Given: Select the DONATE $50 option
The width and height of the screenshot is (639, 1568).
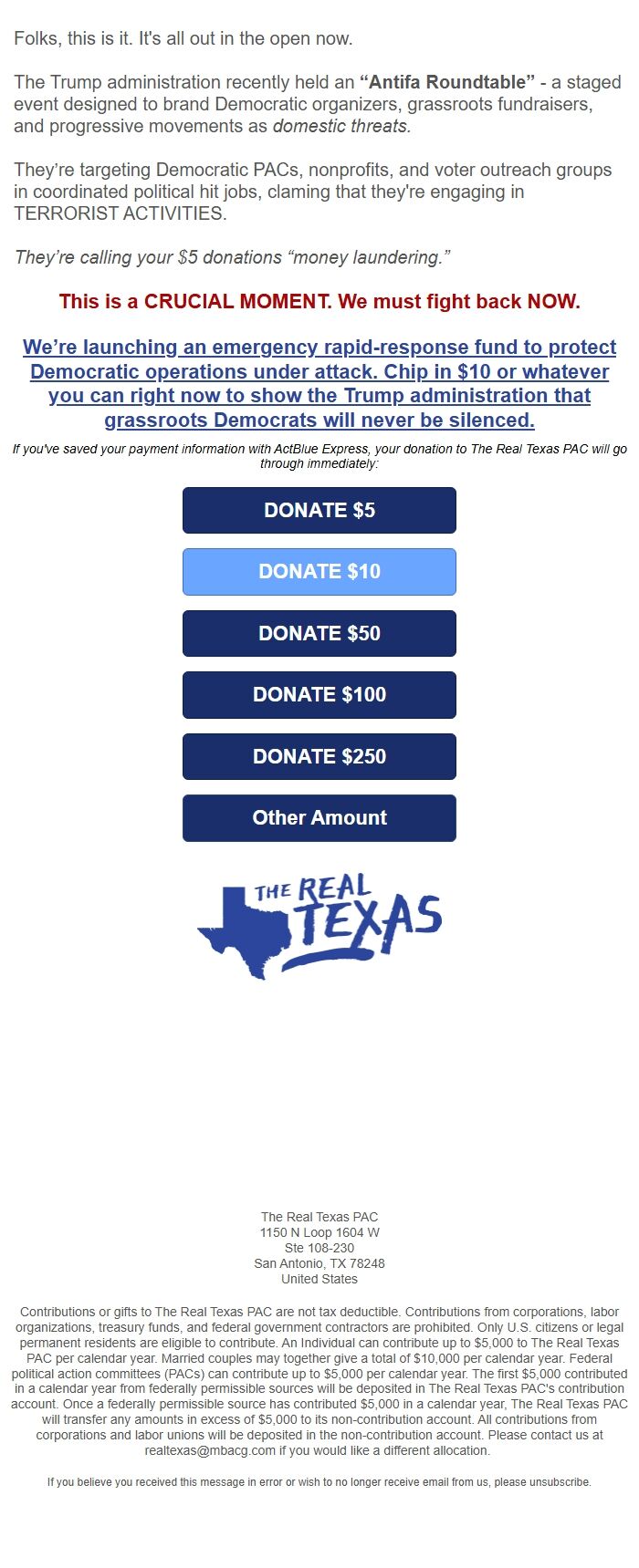Looking at the screenshot, I should 319,633.
